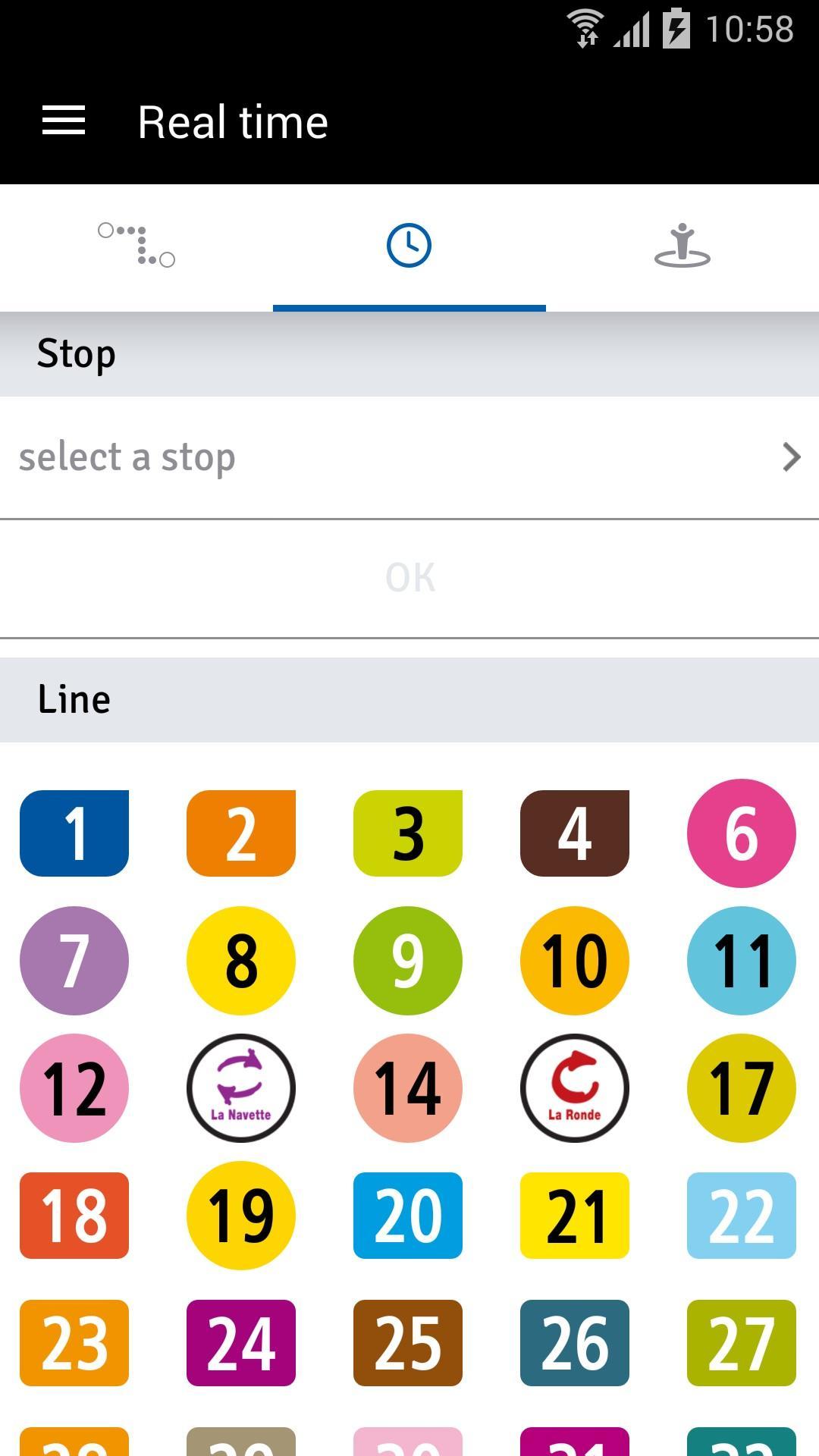The width and height of the screenshot is (819, 1456).
Task: Choose line 20
Action: point(408,1215)
